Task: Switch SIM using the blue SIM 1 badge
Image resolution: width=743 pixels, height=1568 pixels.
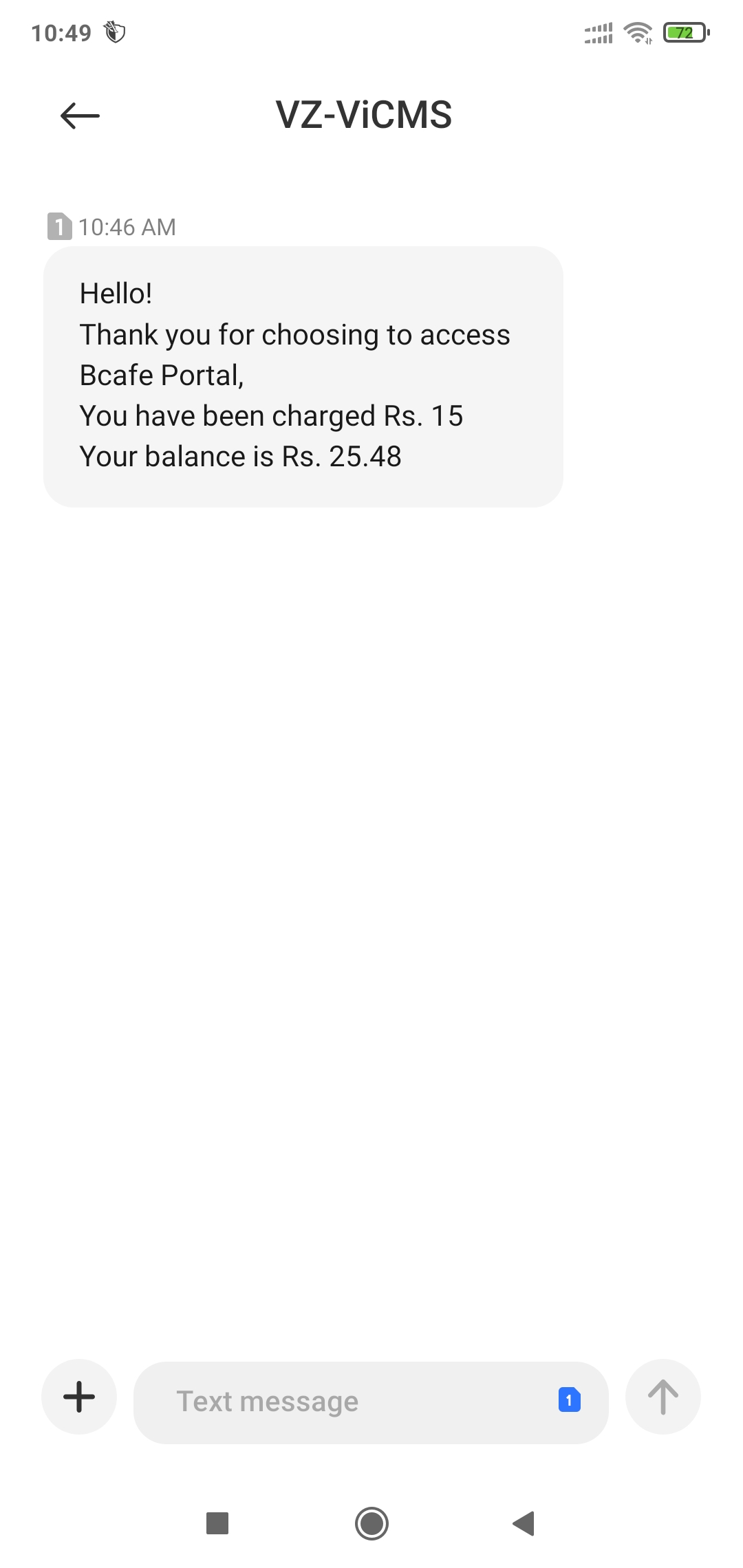Action: click(569, 1400)
